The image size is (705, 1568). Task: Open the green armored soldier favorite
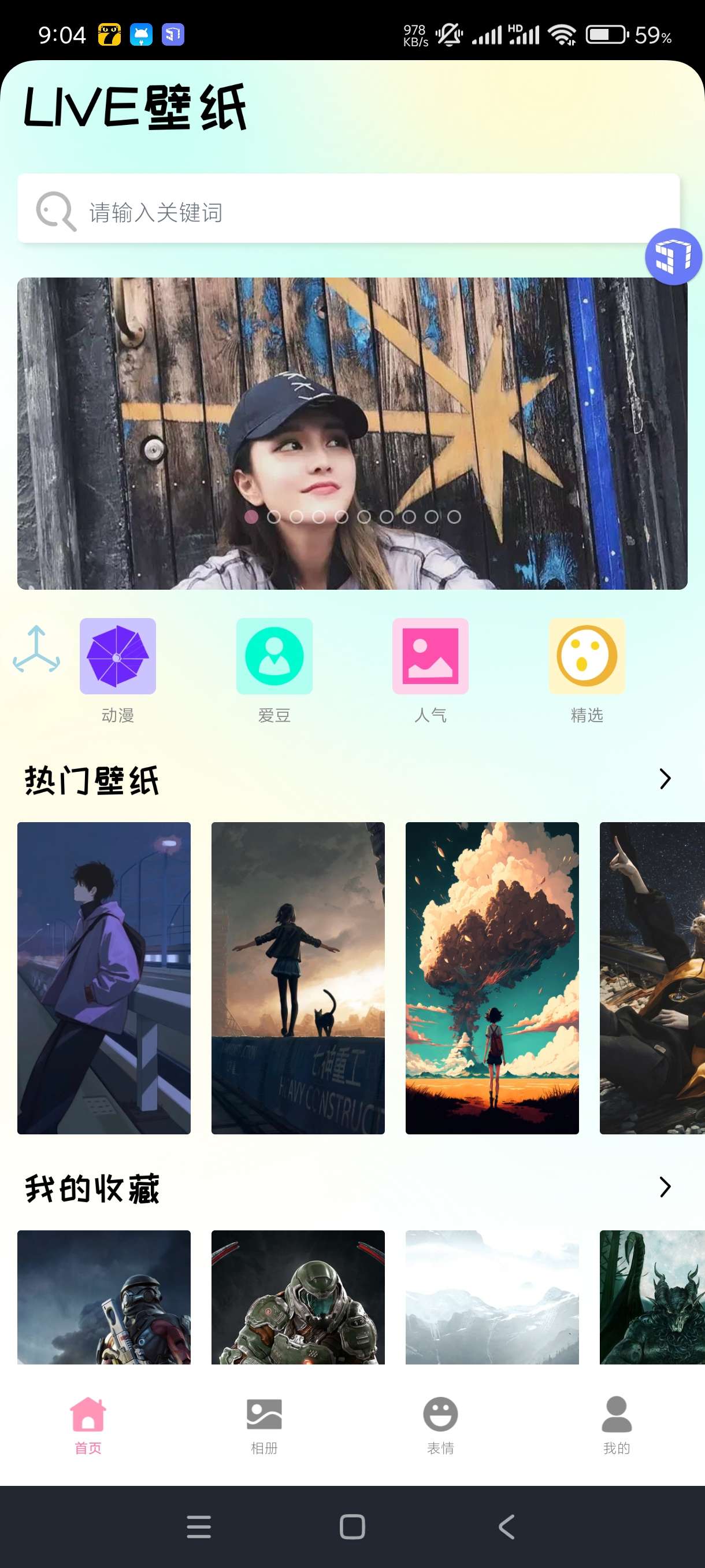pyautogui.click(x=298, y=1296)
